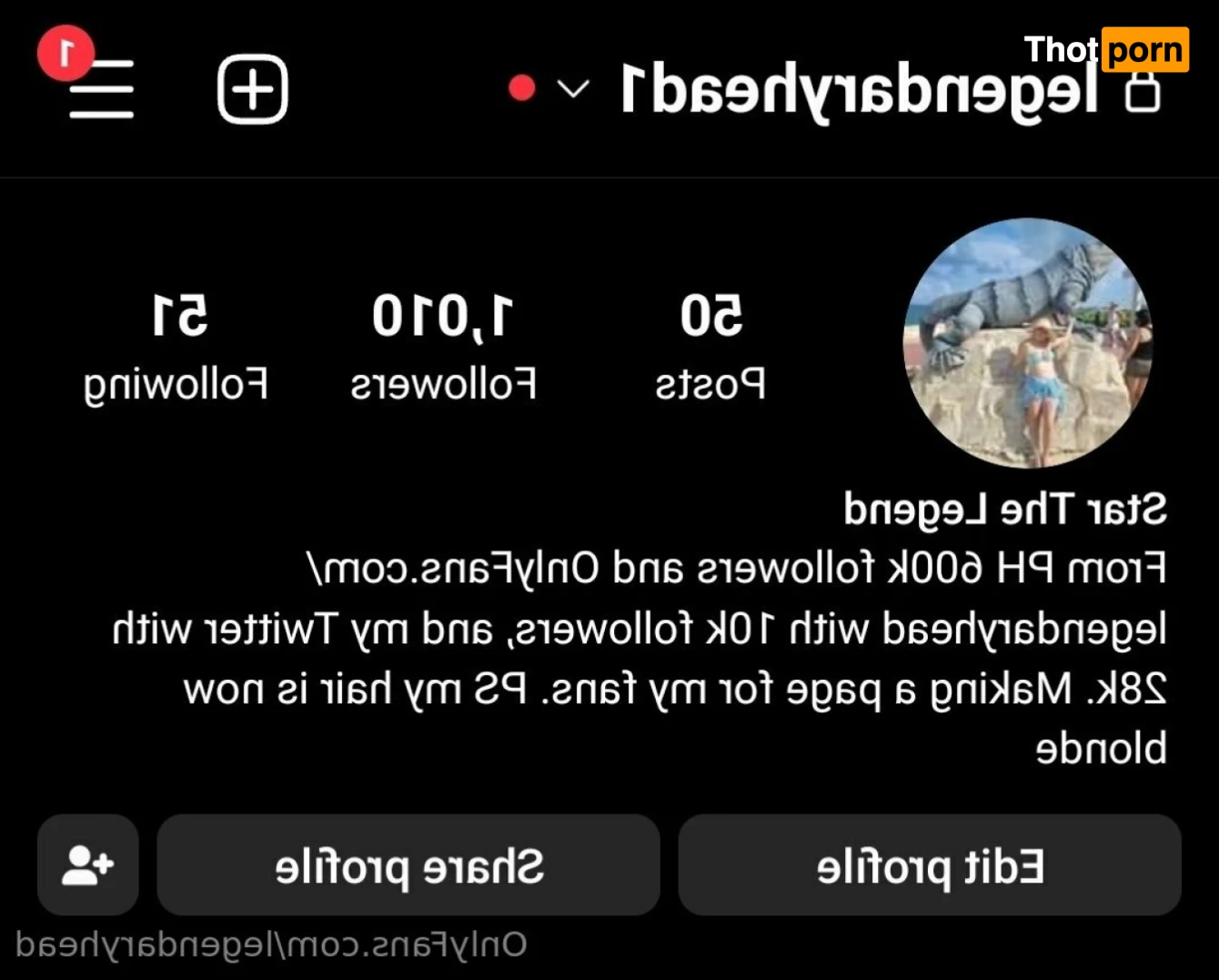This screenshot has height=980, width=1219.
Task: Open discover people via add-person icon
Action: tap(87, 865)
